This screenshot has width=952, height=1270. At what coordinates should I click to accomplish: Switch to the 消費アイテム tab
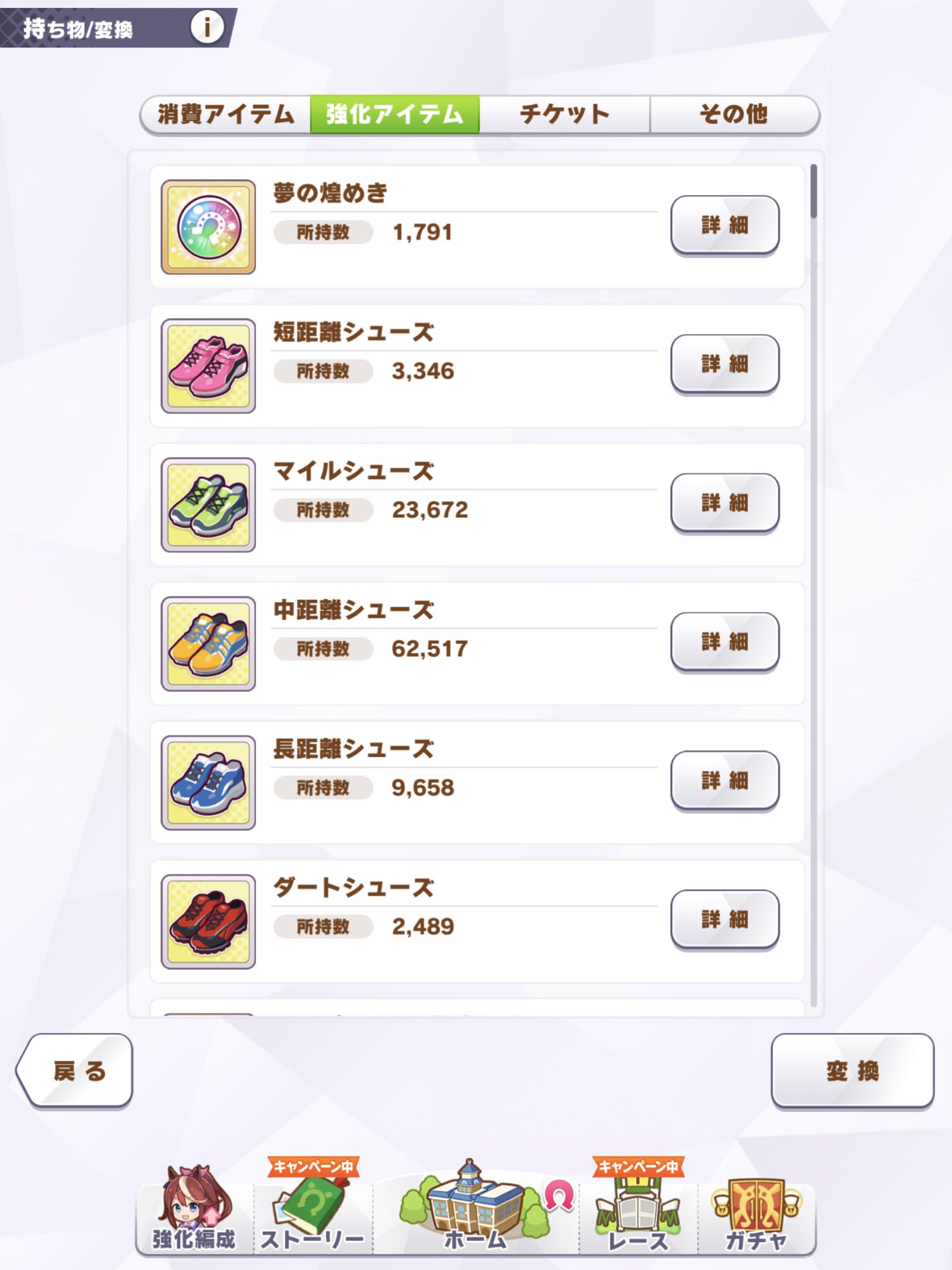[226, 115]
